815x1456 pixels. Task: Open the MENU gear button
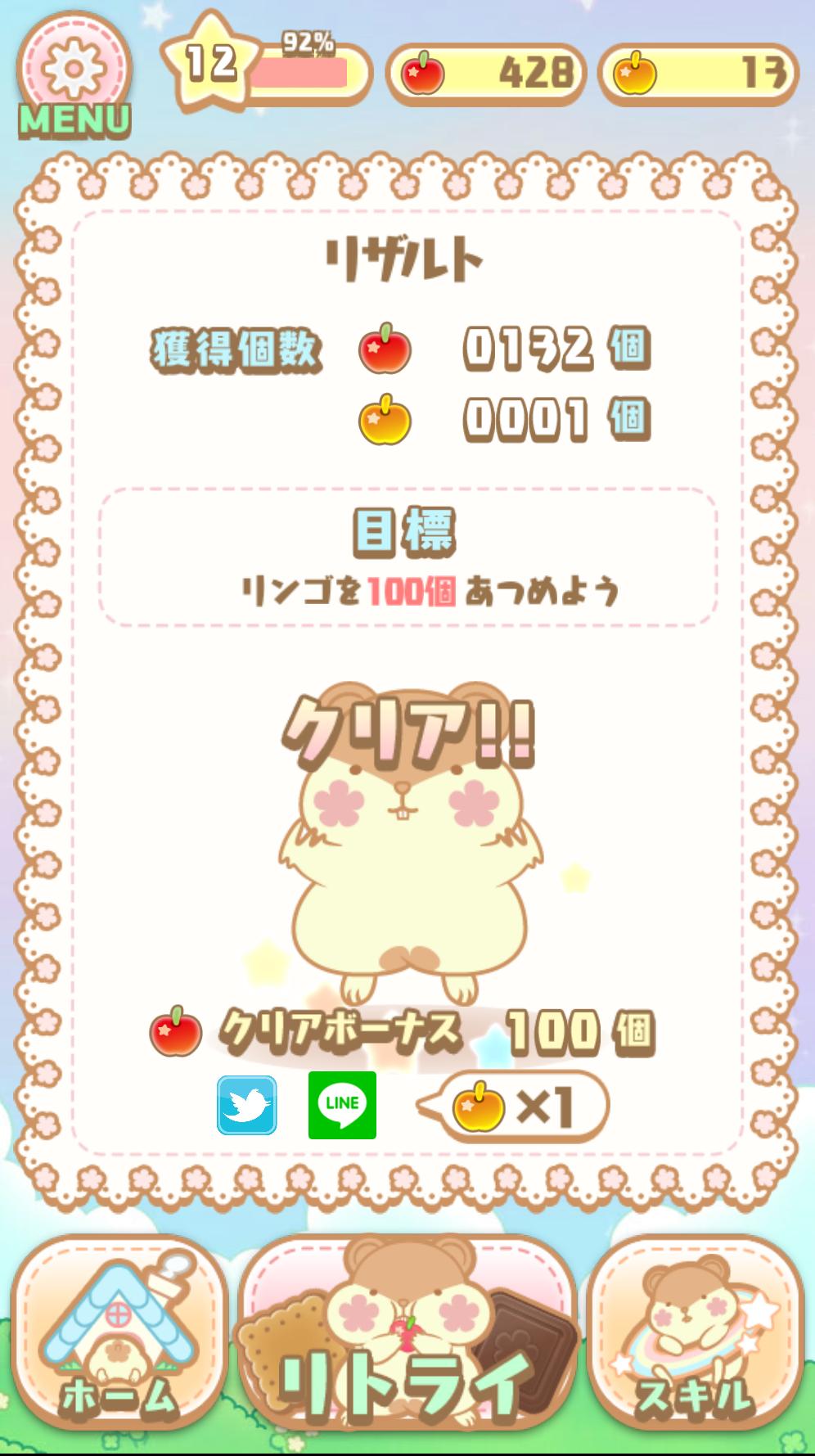(74, 75)
